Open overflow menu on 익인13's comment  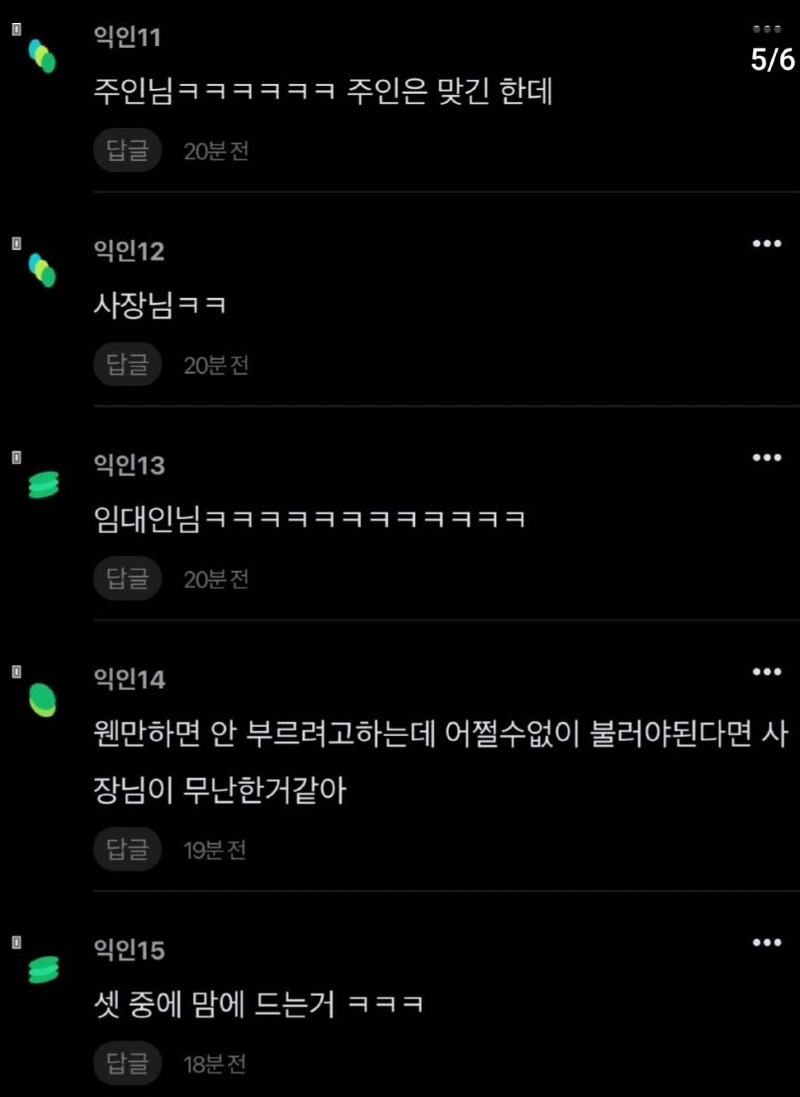[x=766, y=457]
